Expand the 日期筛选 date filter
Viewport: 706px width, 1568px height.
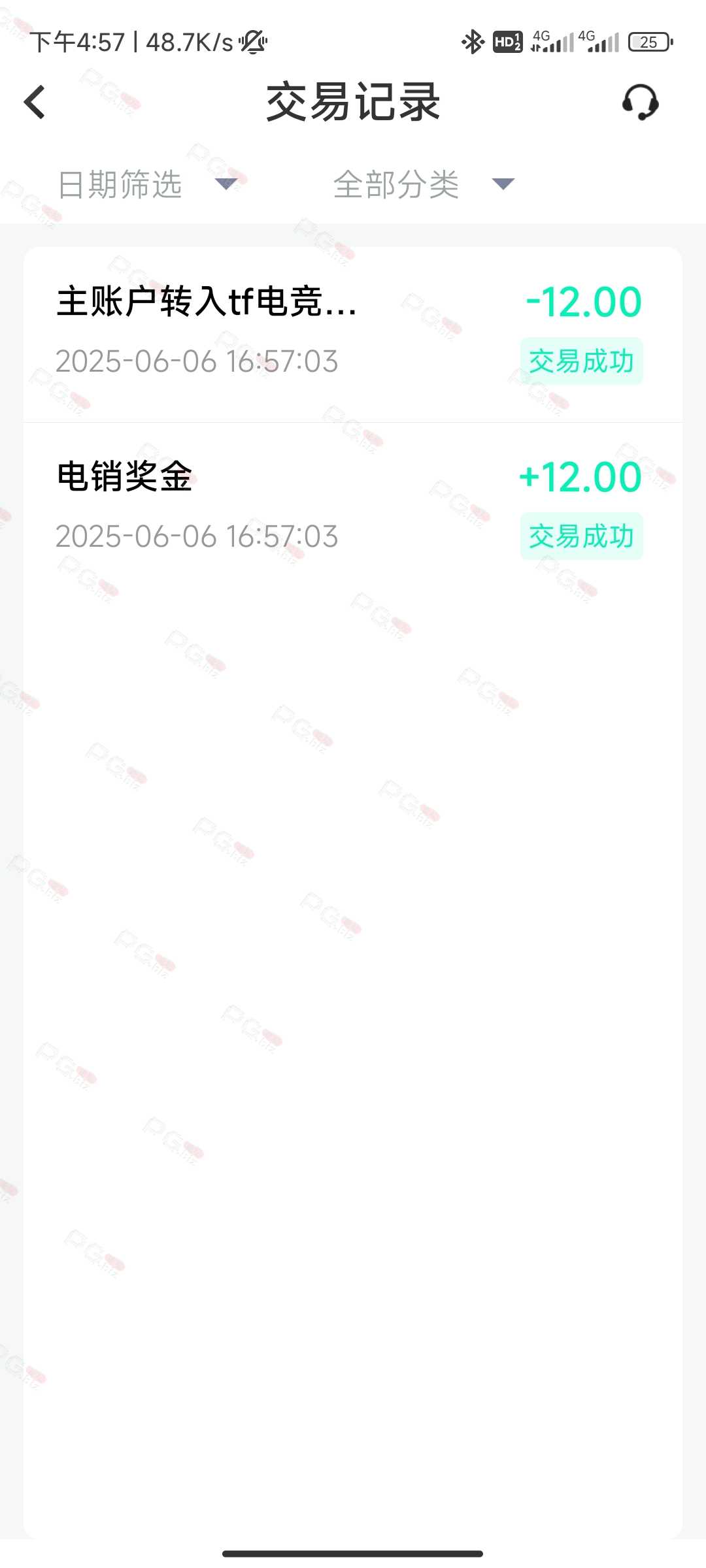pos(148,184)
